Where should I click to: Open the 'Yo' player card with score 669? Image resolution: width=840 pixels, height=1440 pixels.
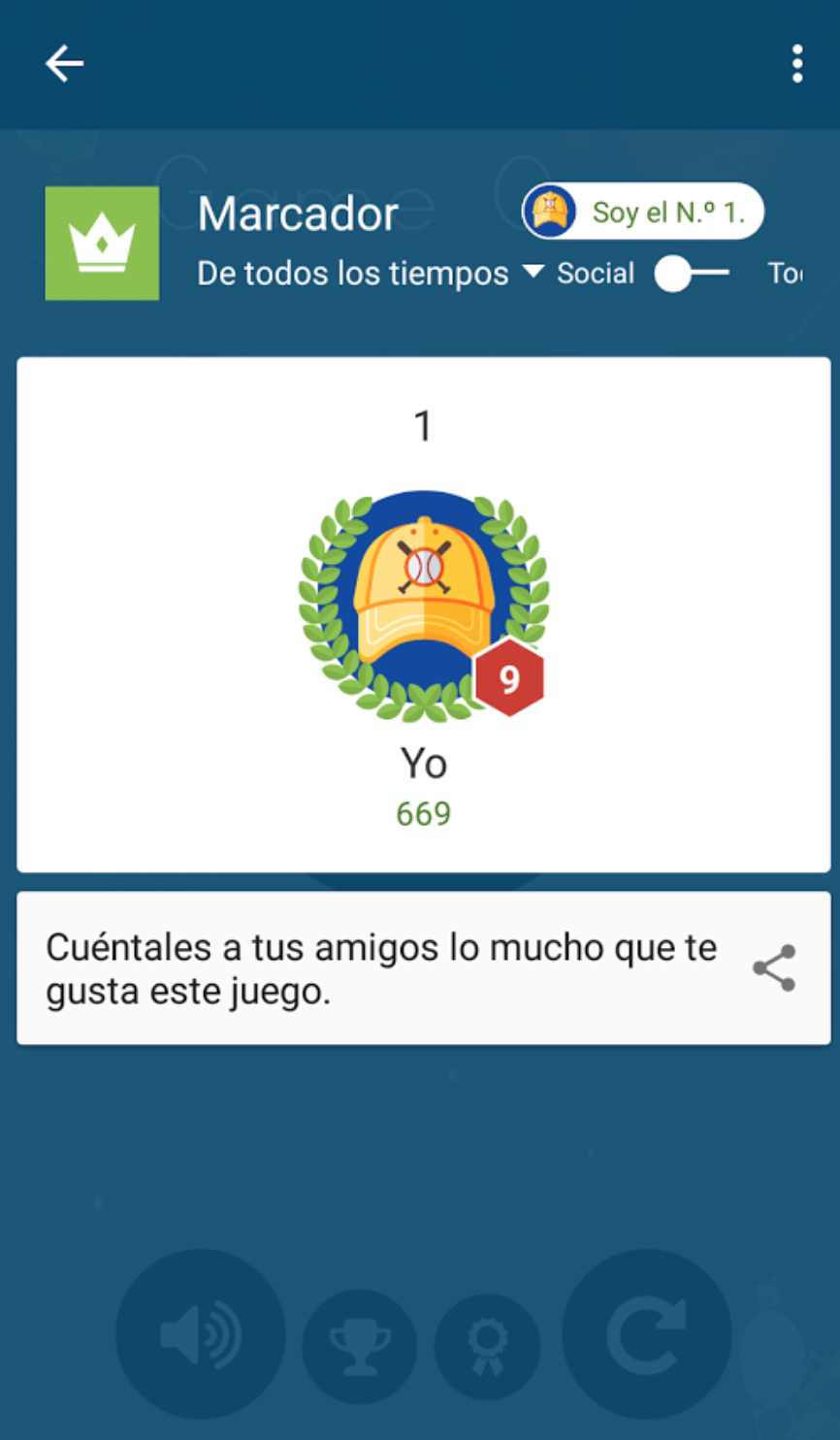(x=423, y=614)
